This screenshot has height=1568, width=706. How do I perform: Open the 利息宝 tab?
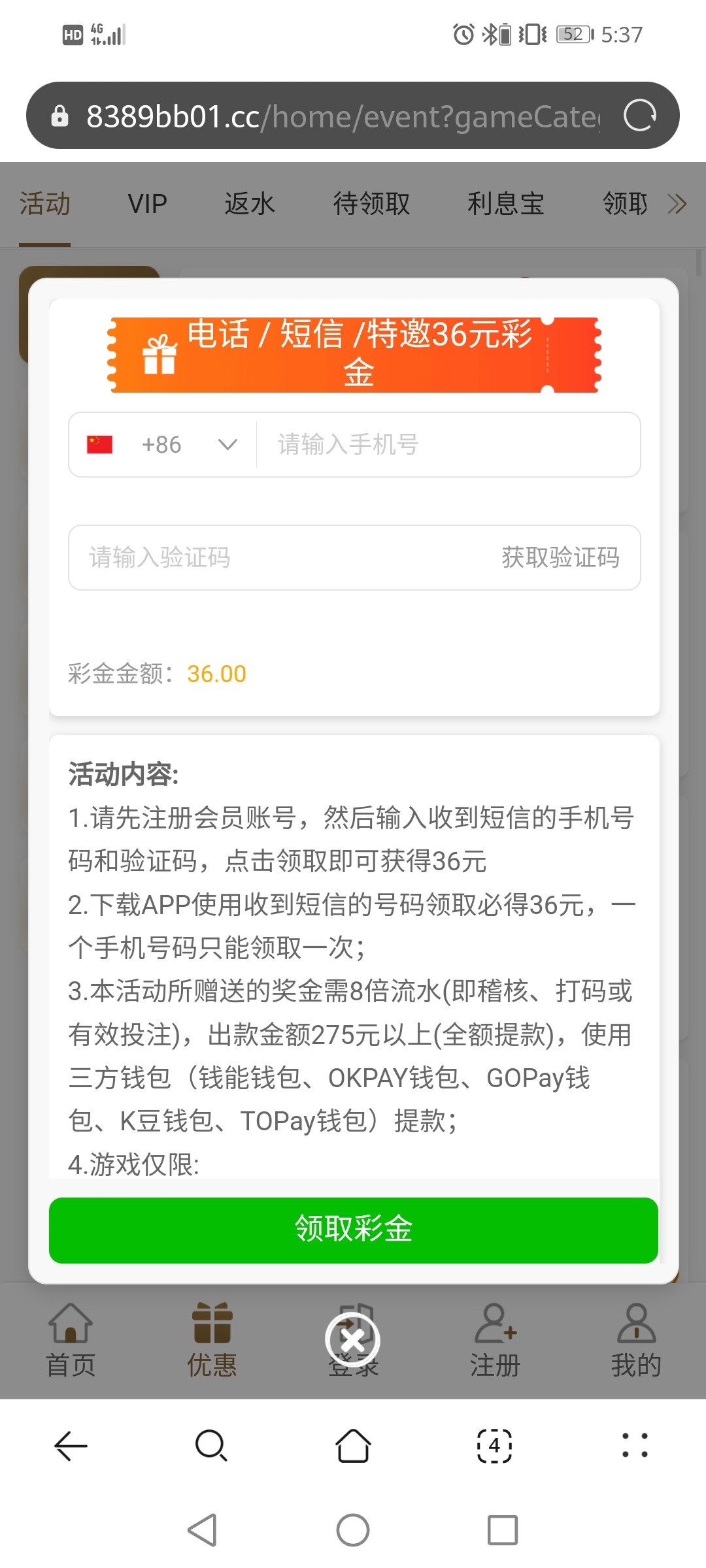tap(506, 204)
